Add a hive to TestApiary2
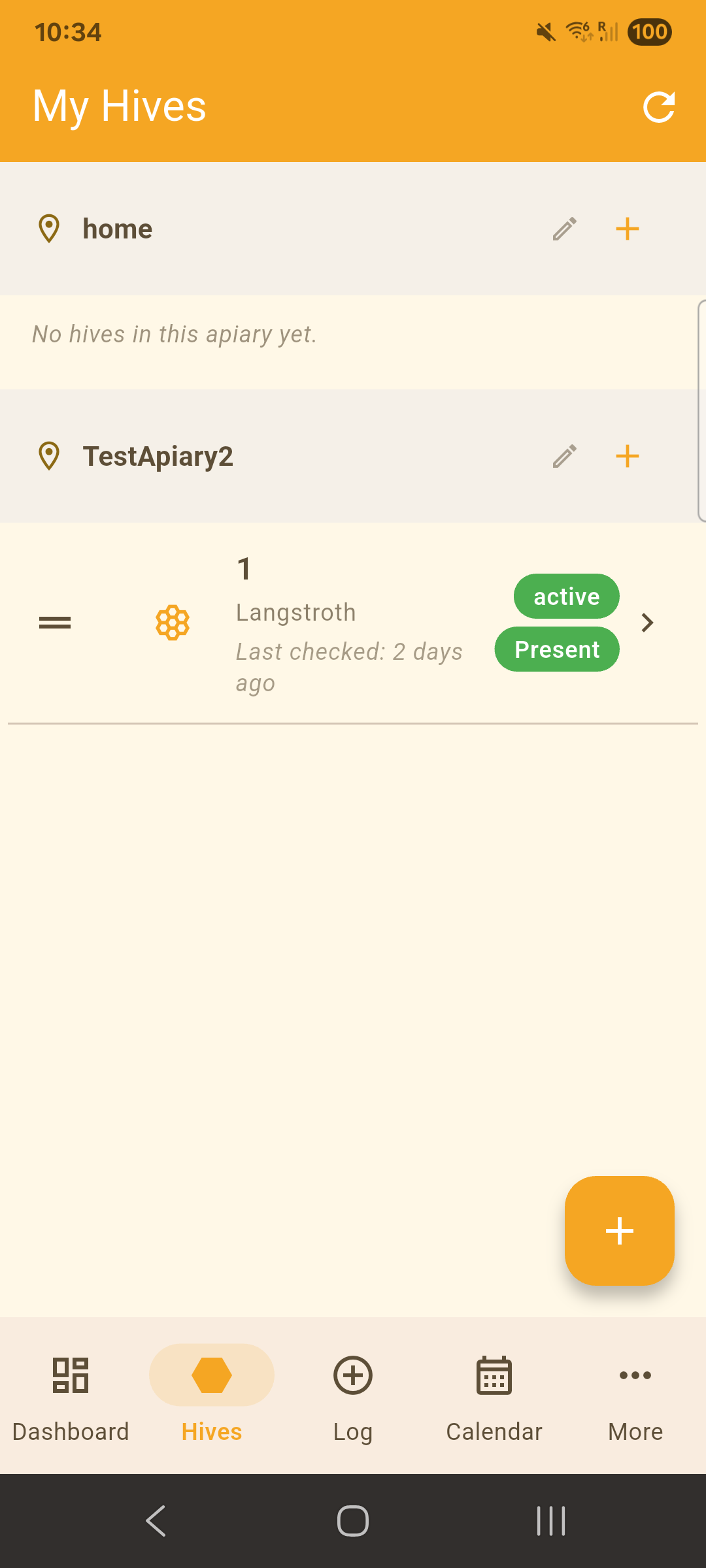Screen dimensions: 706x1568 [627, 456]
